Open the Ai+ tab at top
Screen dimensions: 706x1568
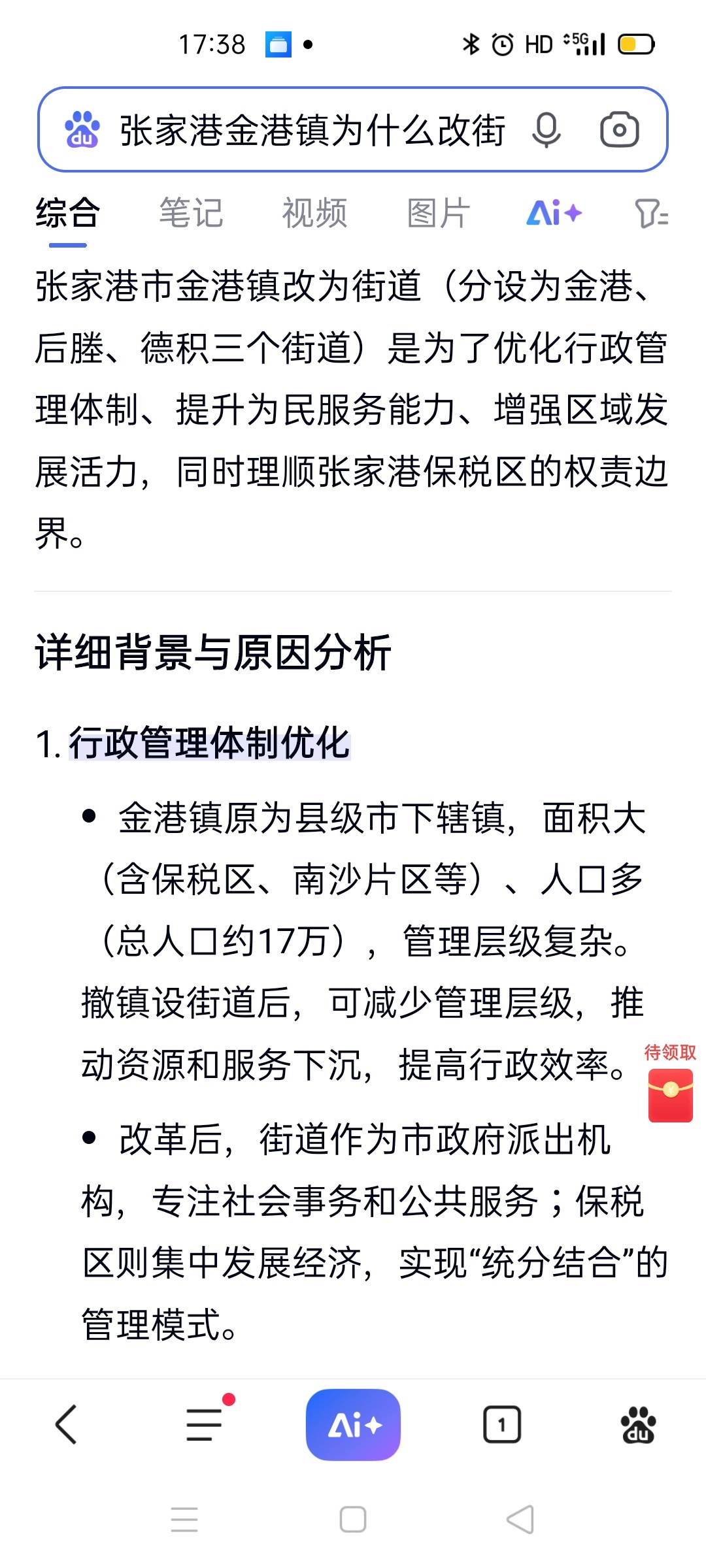(554, 214)
